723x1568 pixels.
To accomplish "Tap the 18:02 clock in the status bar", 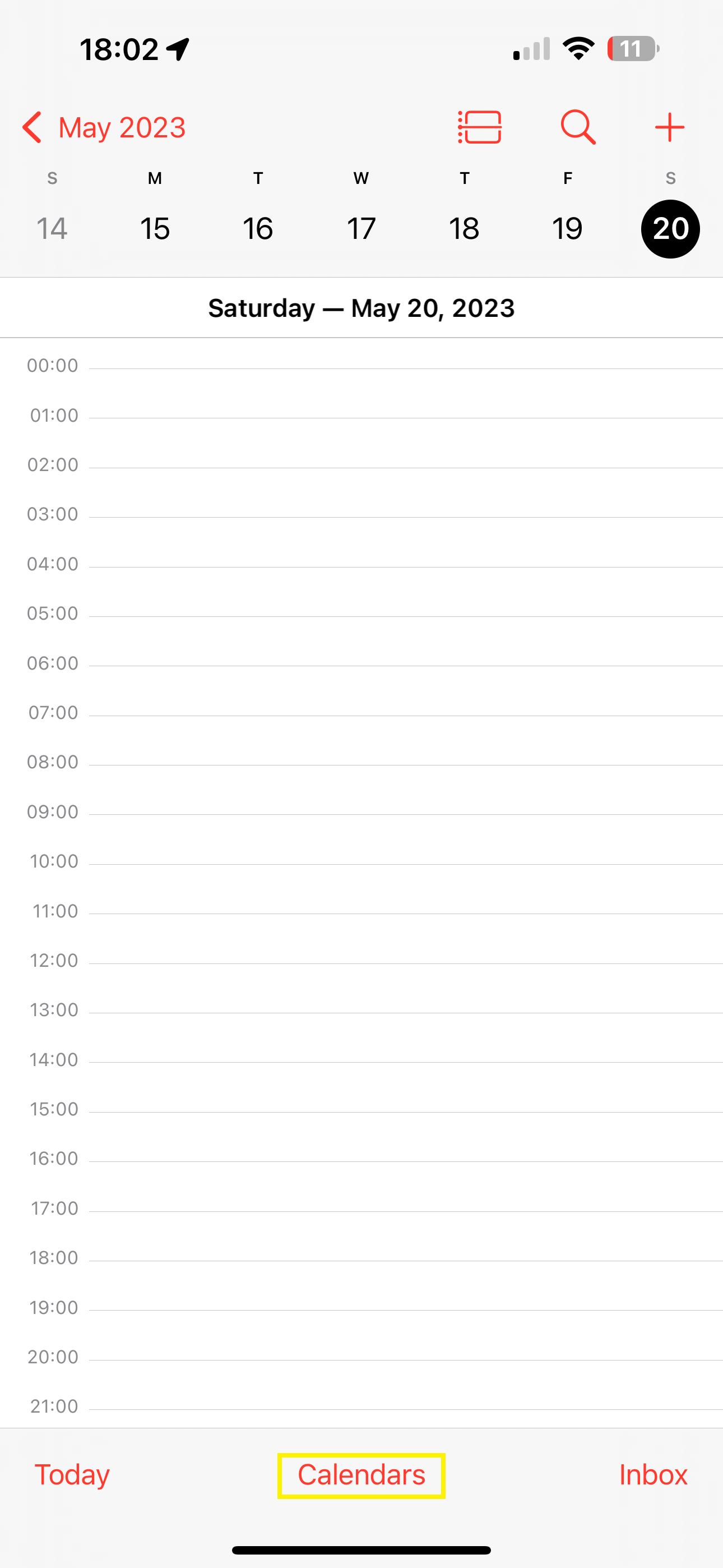I will tap(119, 49).
